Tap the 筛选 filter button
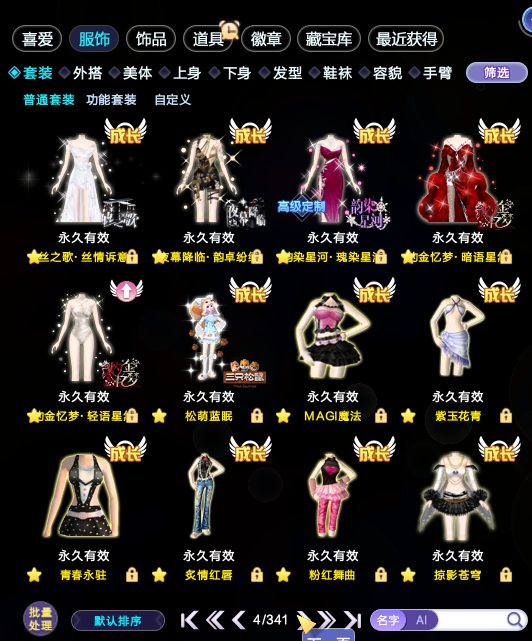Viewport: 532px width, 641px height. click(x=496, y=73)
